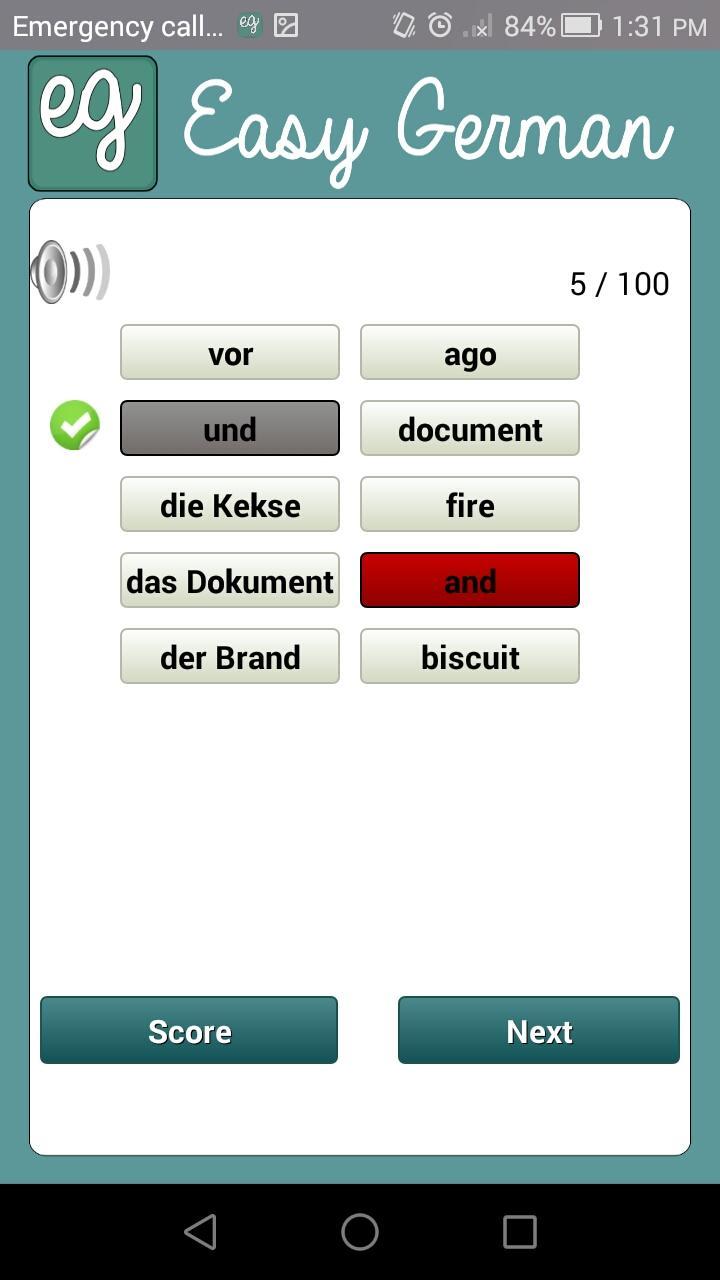The width and height of the screenshot is (720, 1280).
Task: Pick the die Kekse option
Action: [x=230, y=504]
